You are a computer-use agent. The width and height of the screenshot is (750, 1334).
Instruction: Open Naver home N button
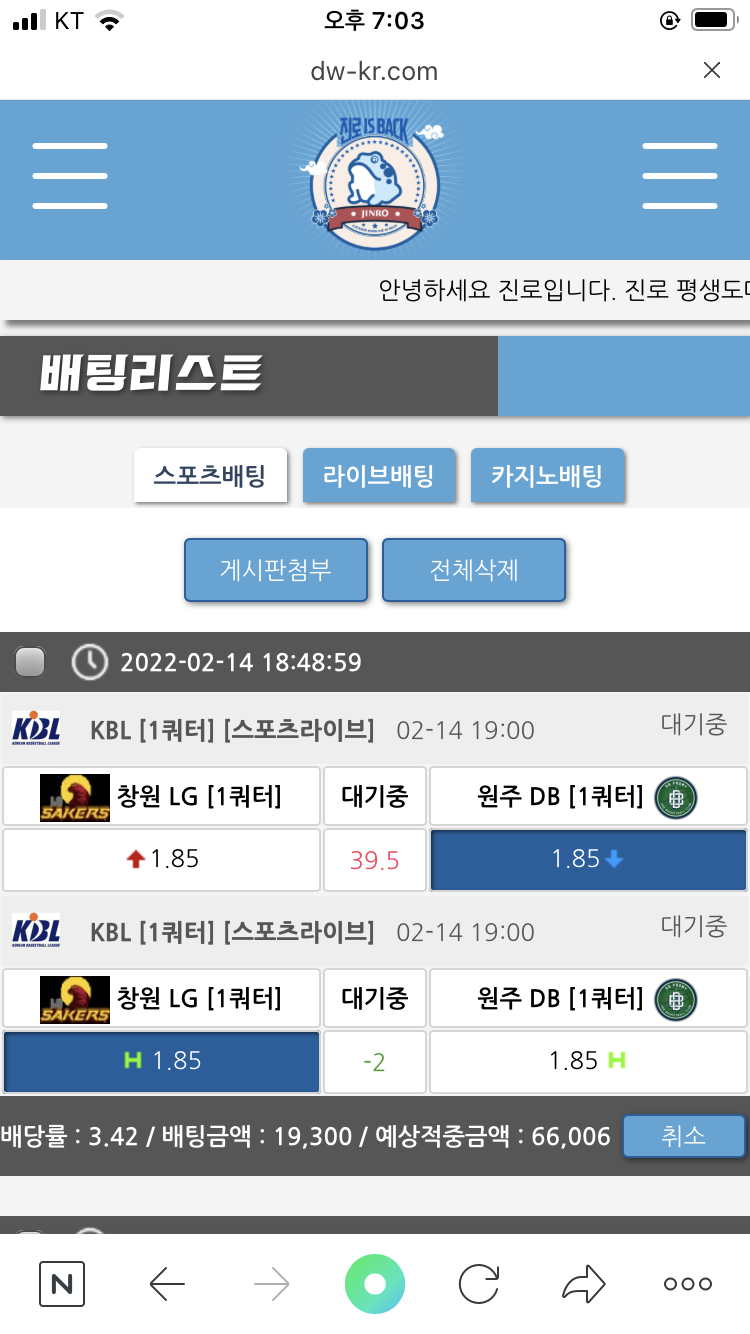click(x=62, y=1283)
